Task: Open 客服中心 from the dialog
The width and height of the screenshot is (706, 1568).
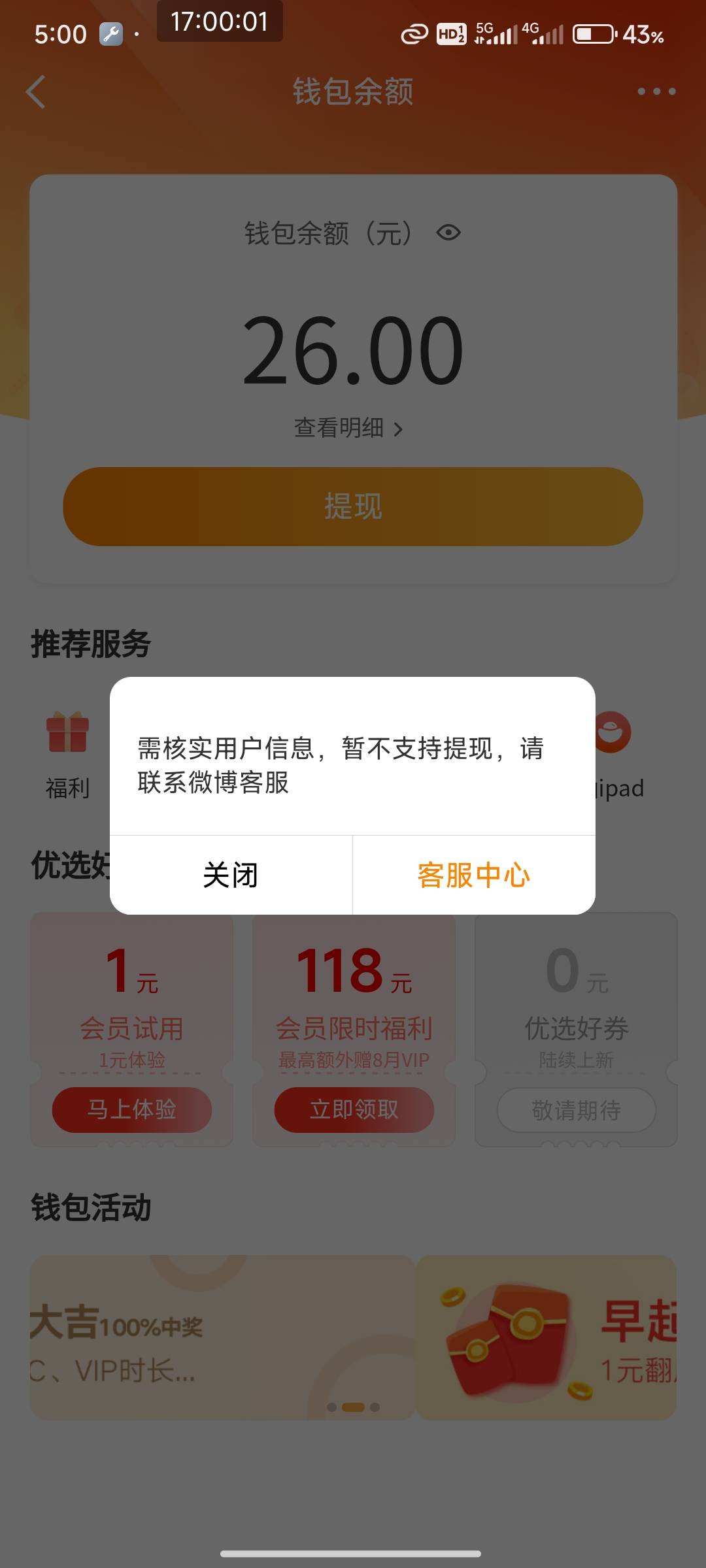Action: (474, 875)
